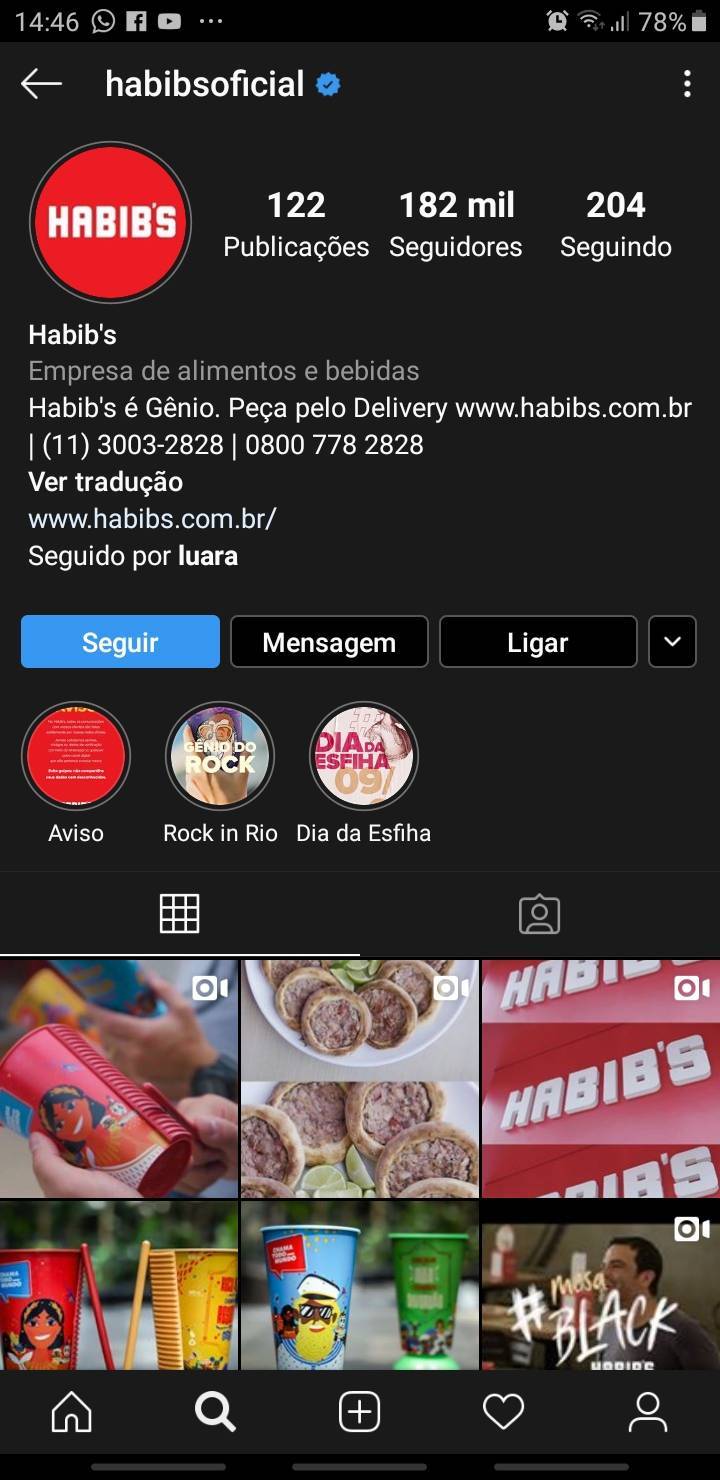Open the three-dot options menu
Screen dimensions: 720x1480
687,84
